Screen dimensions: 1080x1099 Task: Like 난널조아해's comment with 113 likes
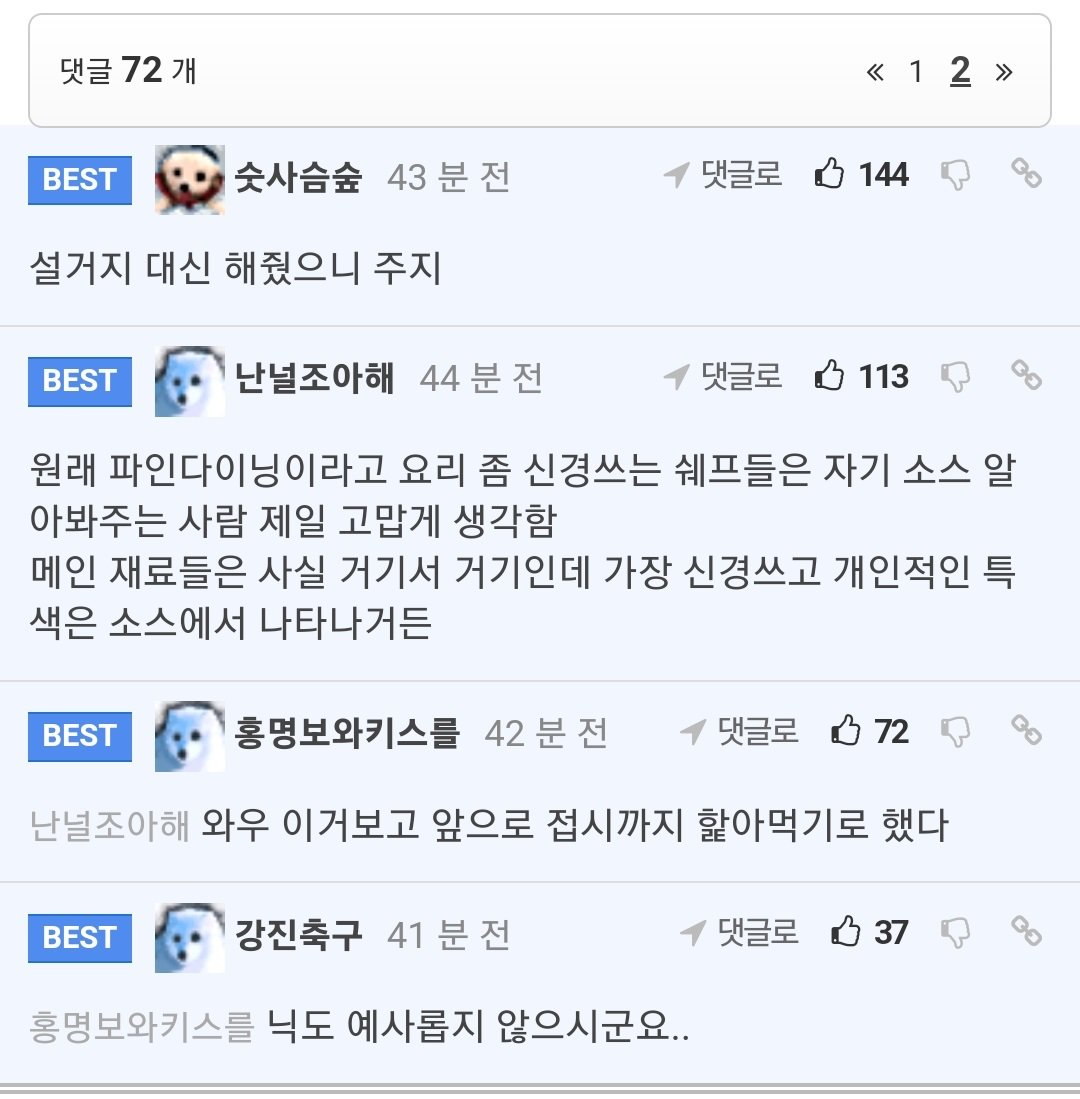coord(830,377)
